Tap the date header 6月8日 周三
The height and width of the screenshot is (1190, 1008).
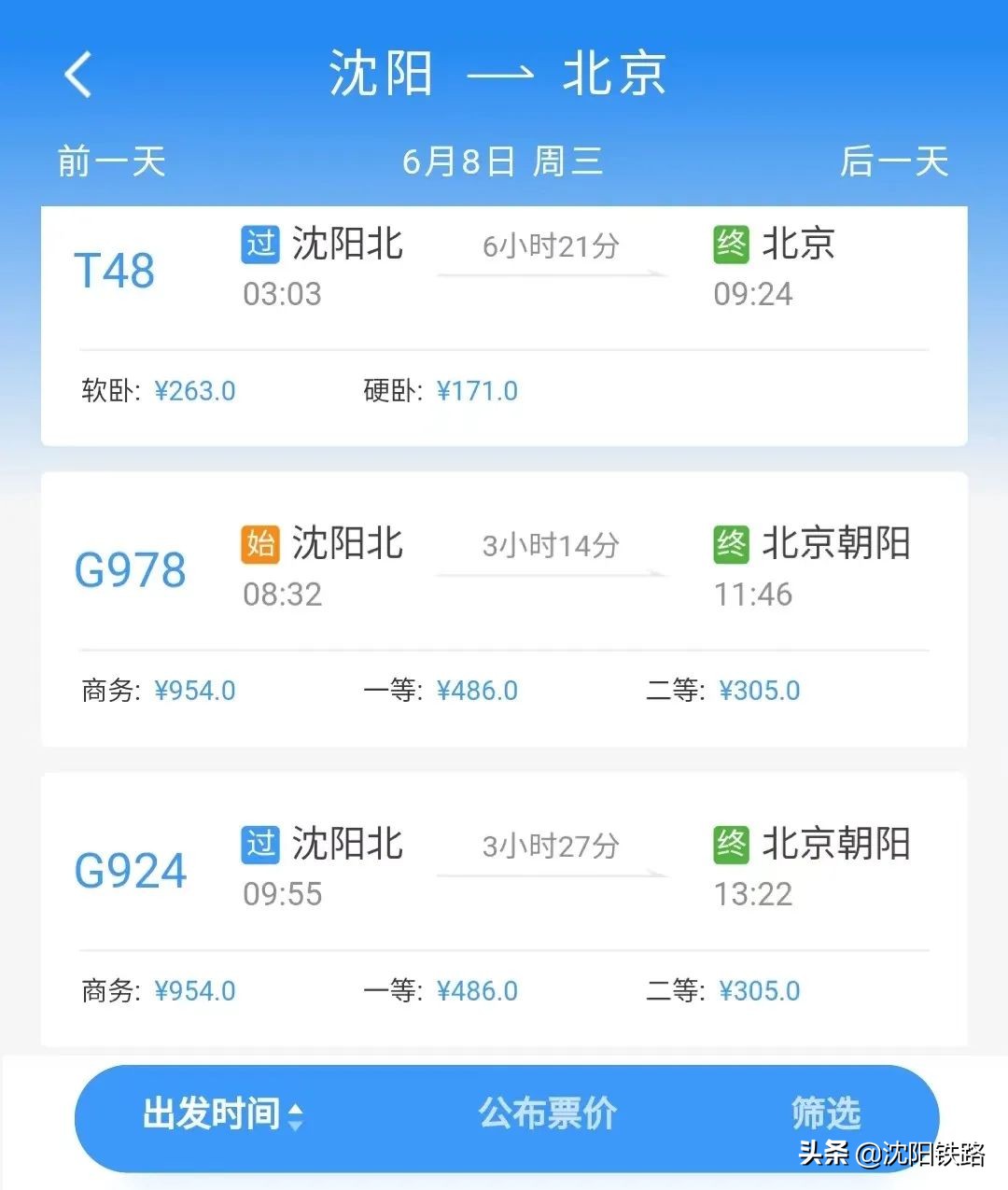[x=504, y=161]
